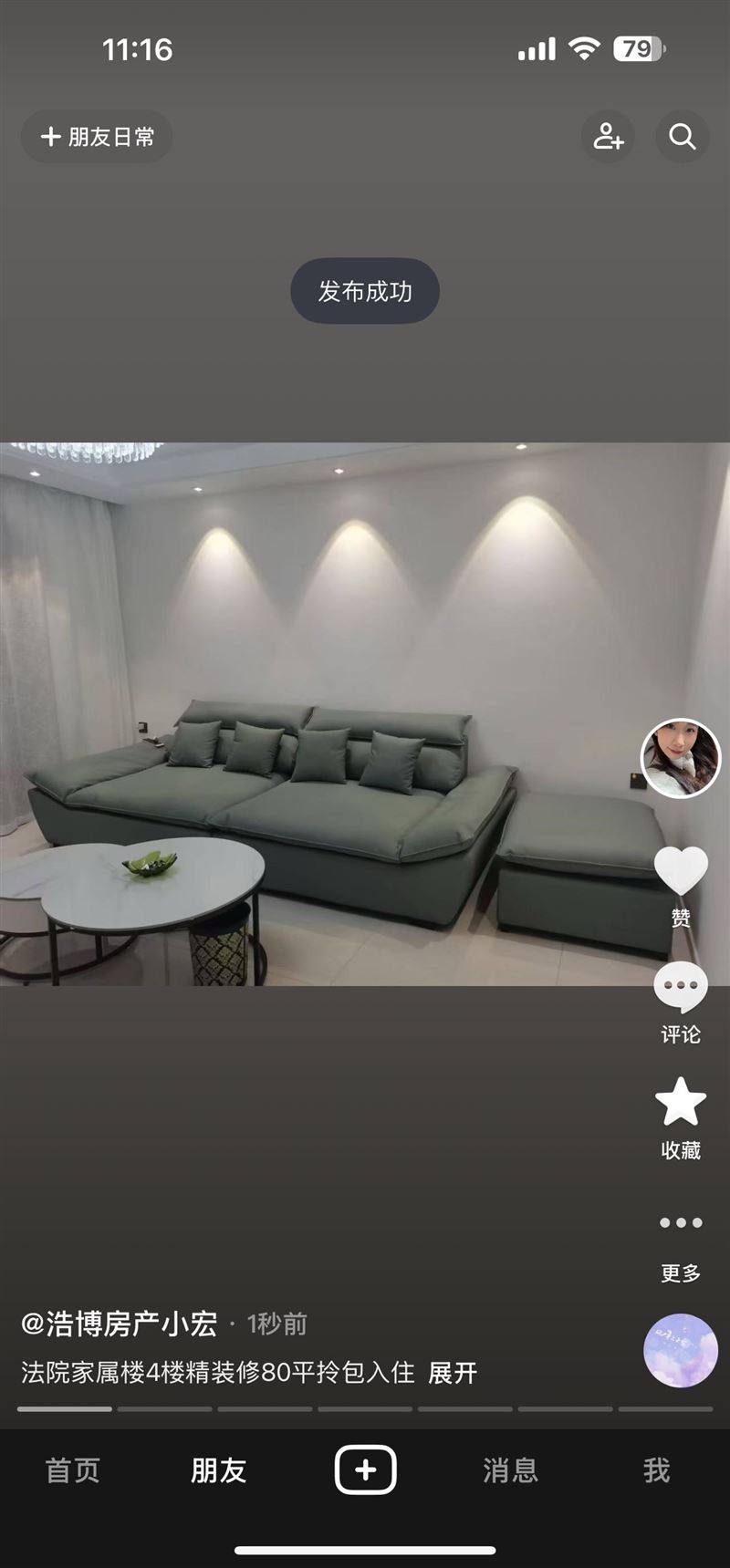Tap the 朋友日常 button

pyautogui.click(x=97, y=137)
